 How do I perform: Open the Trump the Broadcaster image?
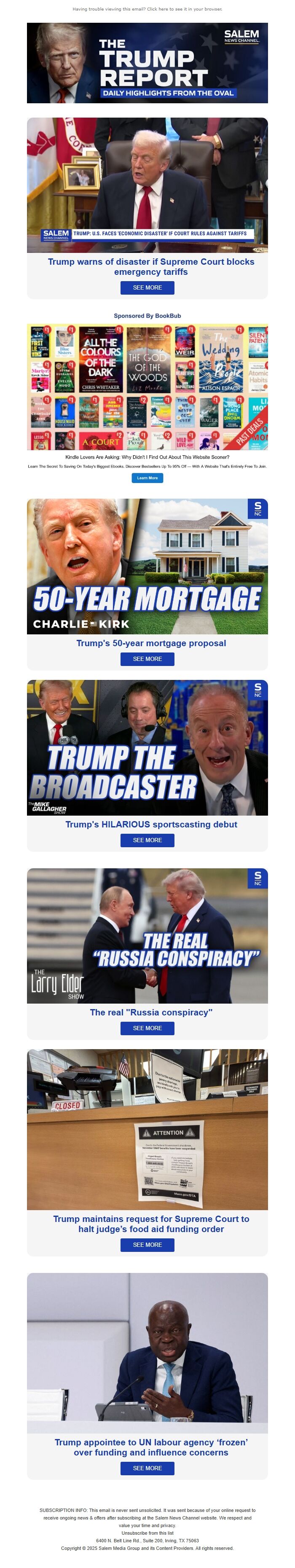147,747
